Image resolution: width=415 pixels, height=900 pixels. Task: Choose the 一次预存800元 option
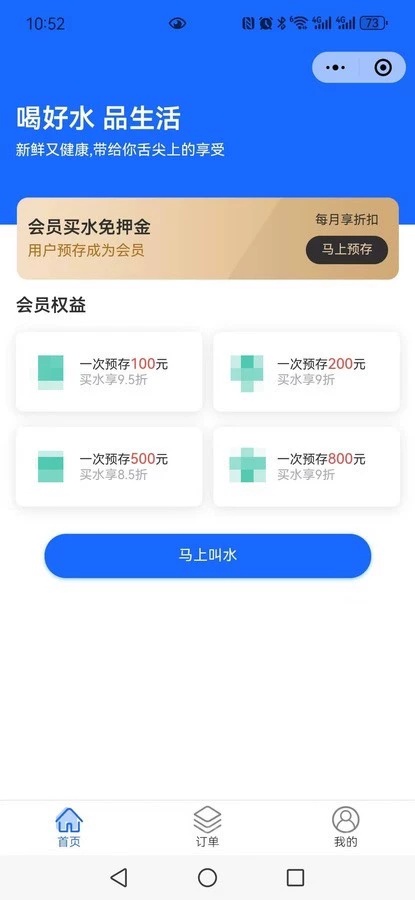(x=307, y=467)
